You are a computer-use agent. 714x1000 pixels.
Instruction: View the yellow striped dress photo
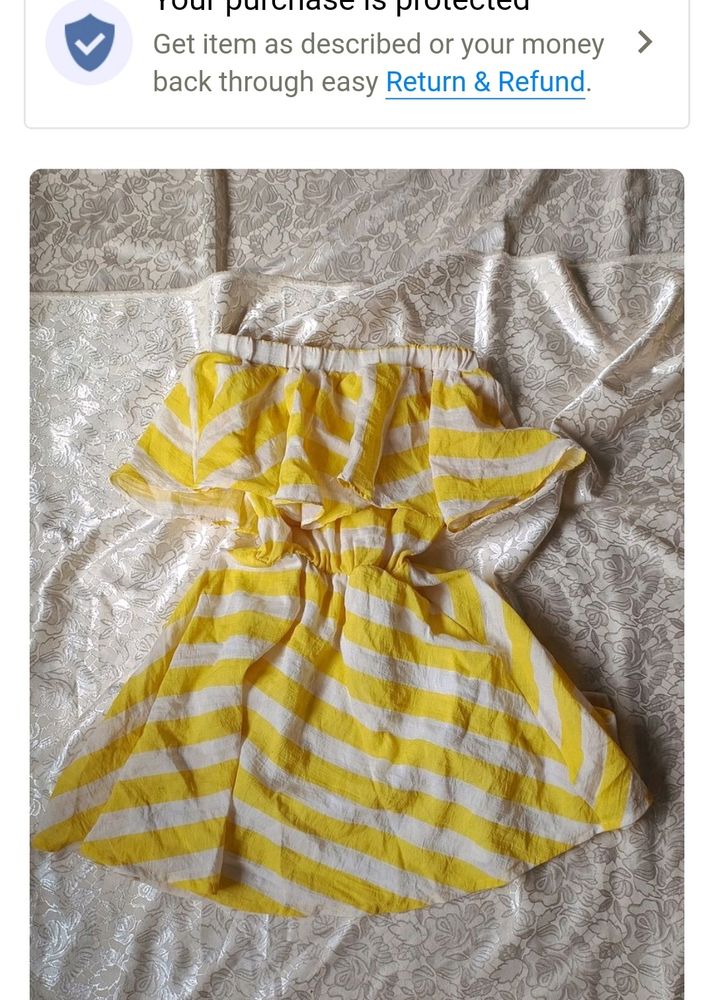[357, 584]
